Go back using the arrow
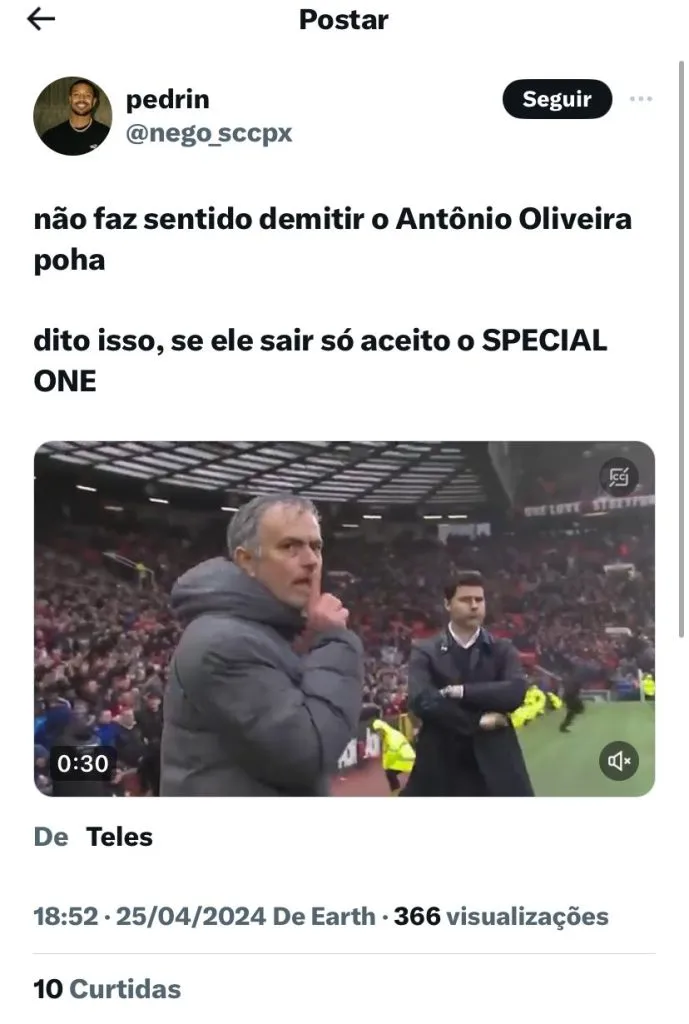This screenshot has height=1024, width=689. pos(41,19)
